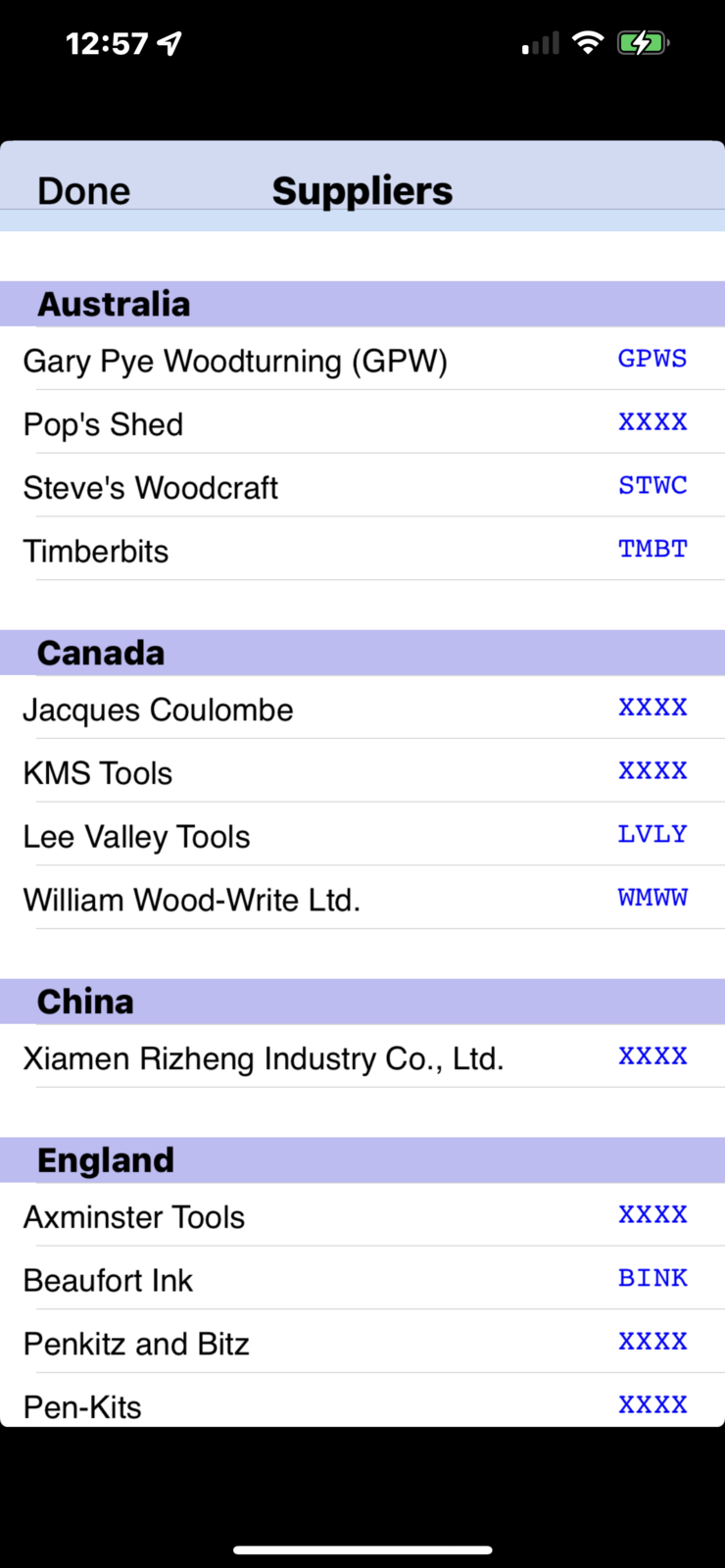Choose Timberbits from the Australia section
725x1568 pixels.
coord(362,550)
